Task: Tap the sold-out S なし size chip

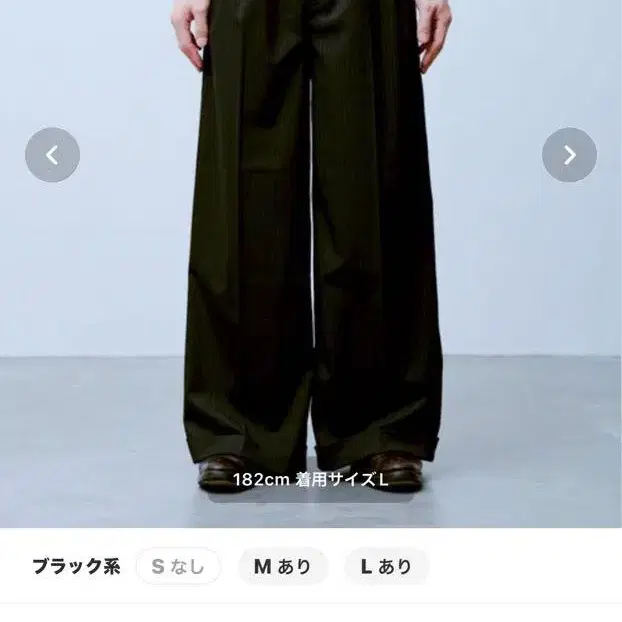Action: 178,566
